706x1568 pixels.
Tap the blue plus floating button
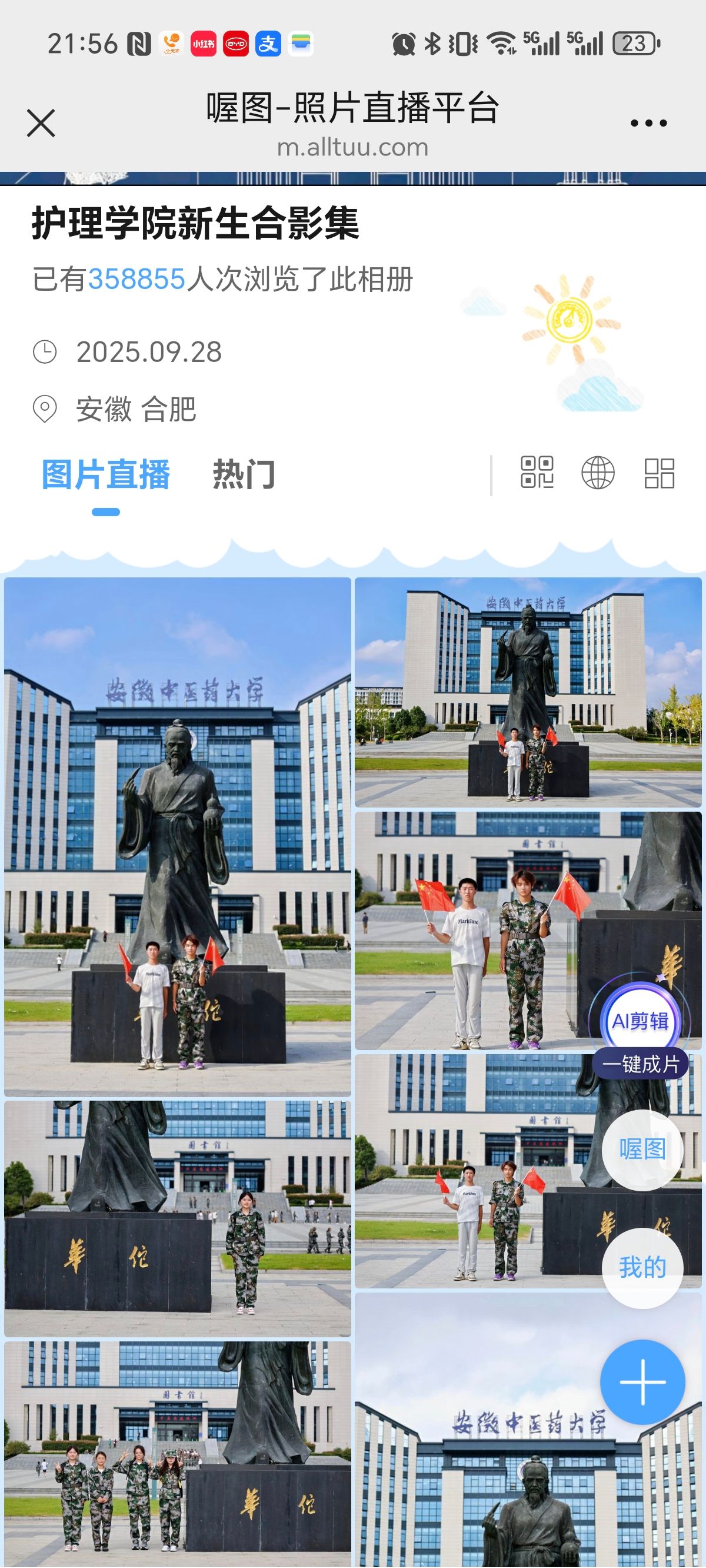tap(642, 1383)
